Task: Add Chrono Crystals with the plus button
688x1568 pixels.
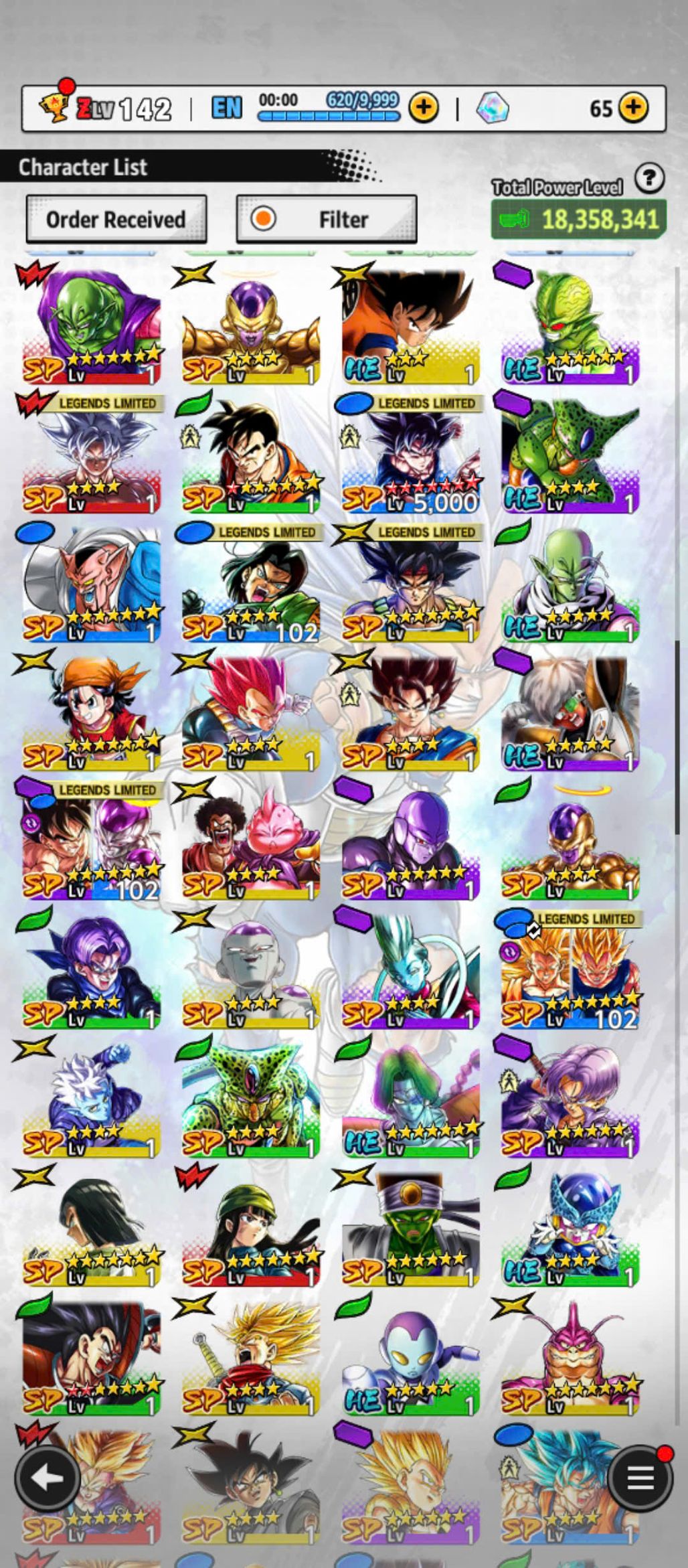Action: point(633,108)
